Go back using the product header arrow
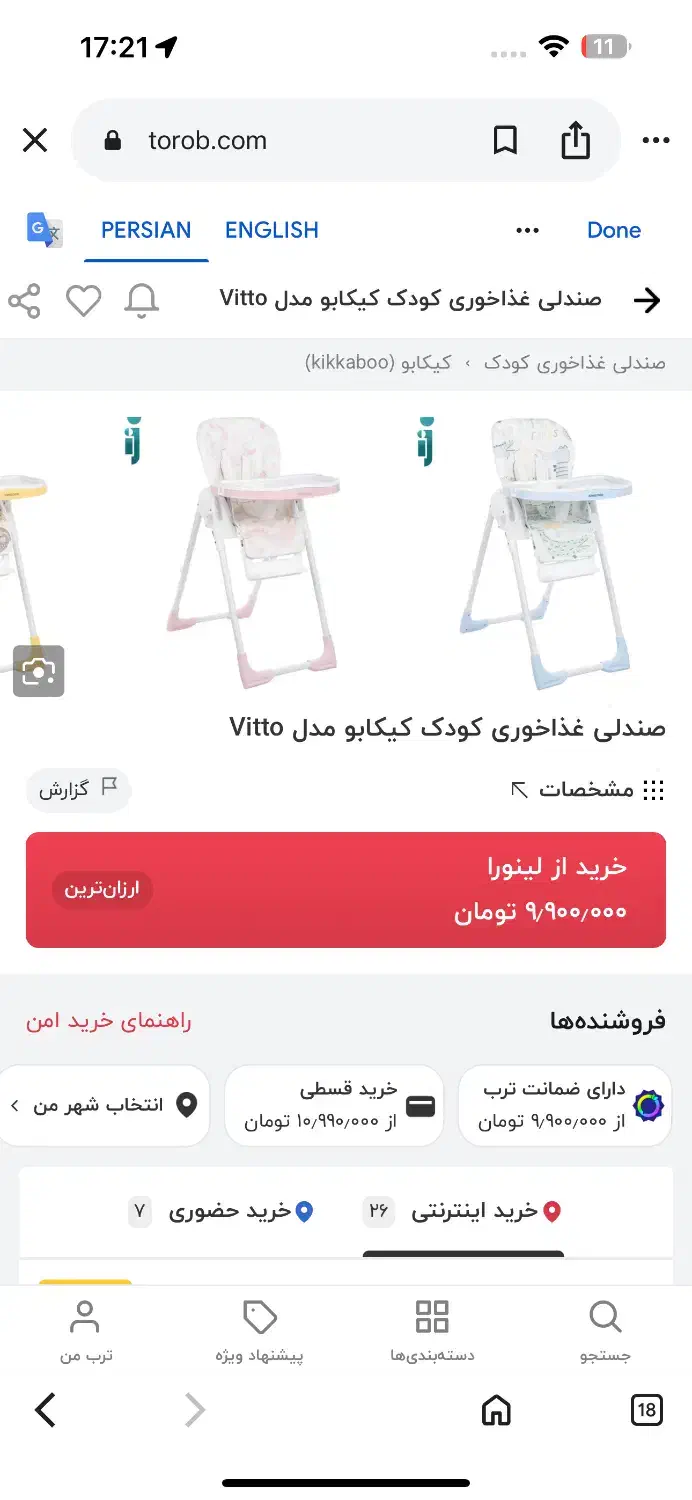The image size is (692, 1500). pos(647,300)
